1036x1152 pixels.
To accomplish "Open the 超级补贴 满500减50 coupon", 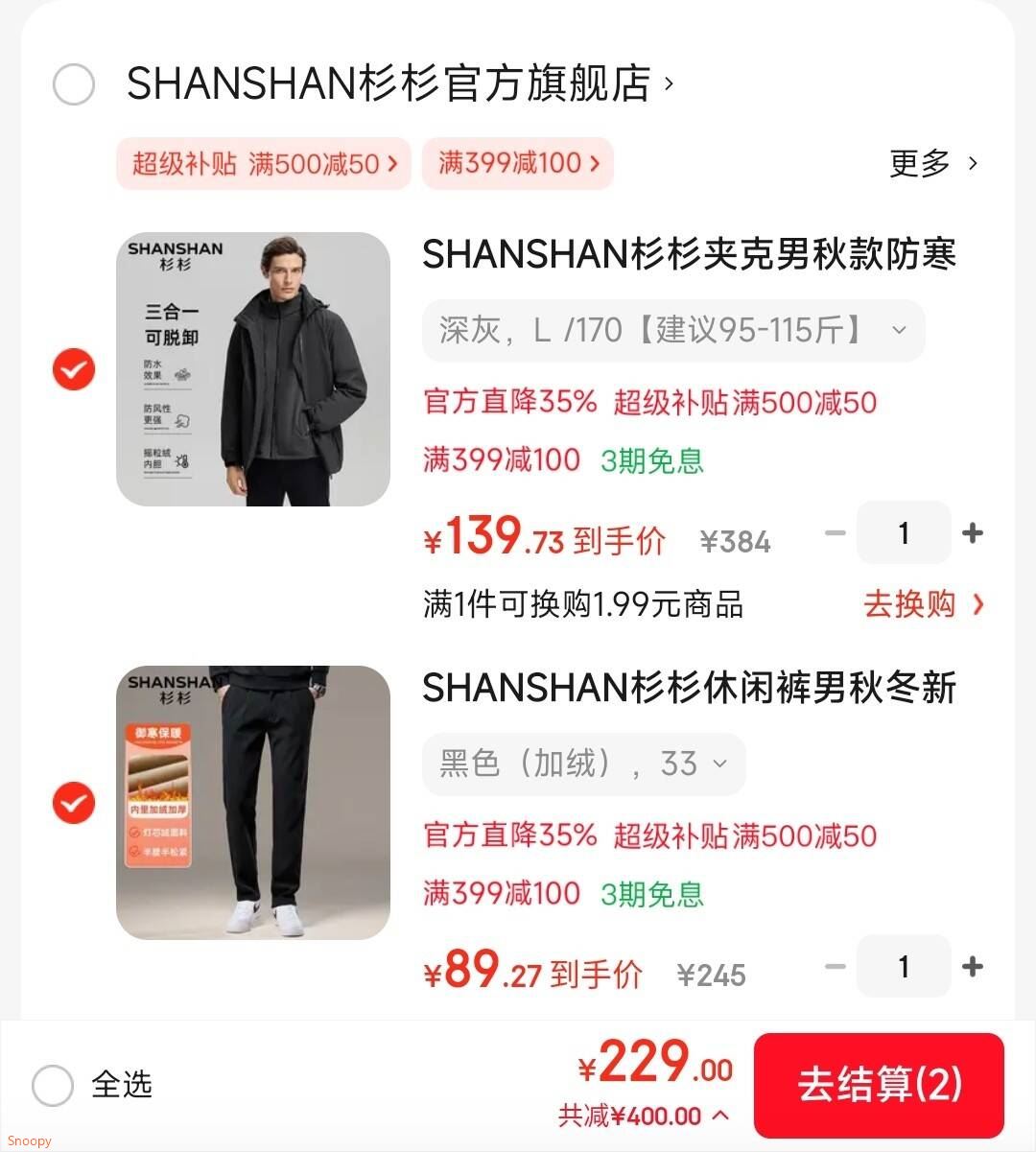I will click(x=264, y=163).
